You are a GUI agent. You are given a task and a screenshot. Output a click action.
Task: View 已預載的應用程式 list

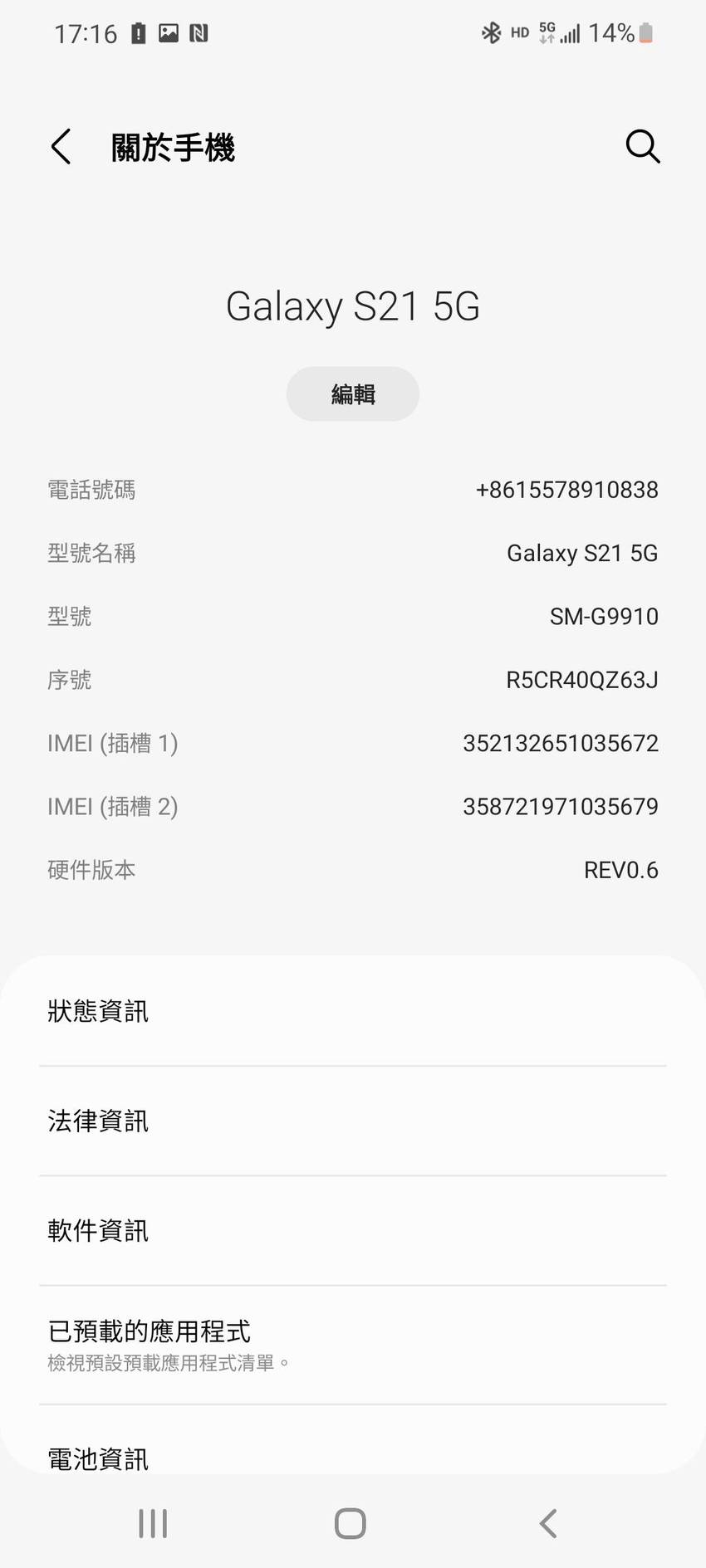click(x=353, y=1345)
